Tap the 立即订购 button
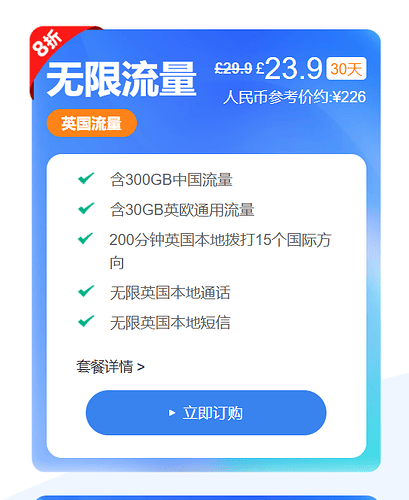 click(x=206, y=413)
